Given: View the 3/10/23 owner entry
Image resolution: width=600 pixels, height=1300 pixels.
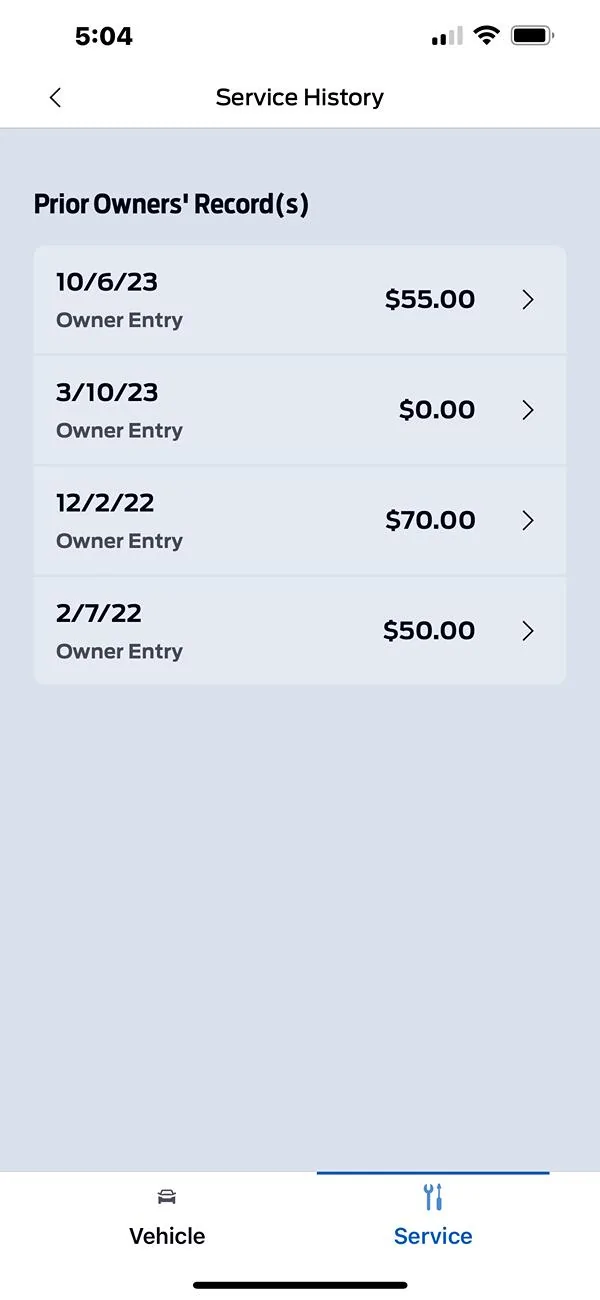Looking at the screenshot, I should 300,410.
